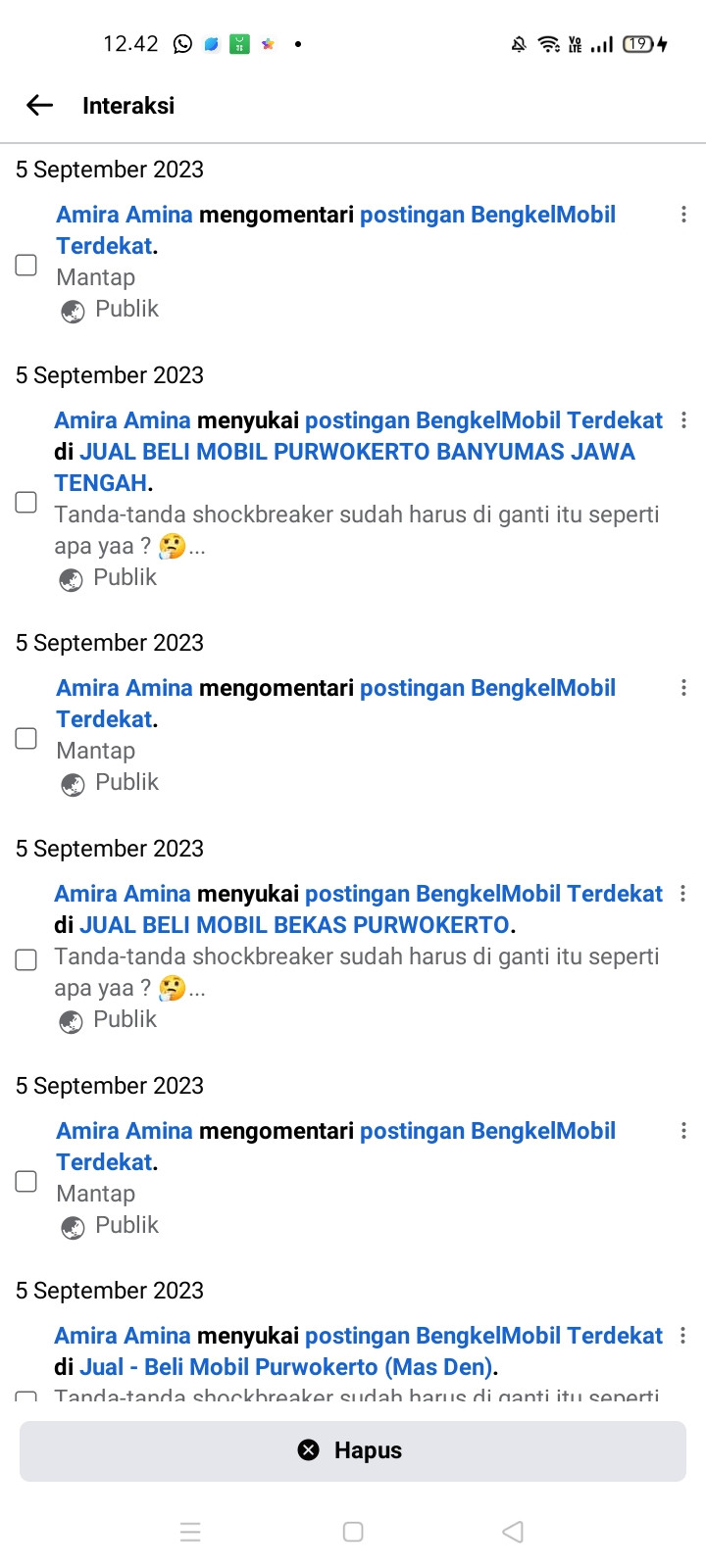Open the JUAL BELI MOBIL BEKAS PURWOKERTO group link
706x1568 pixels.
point(294,925)
